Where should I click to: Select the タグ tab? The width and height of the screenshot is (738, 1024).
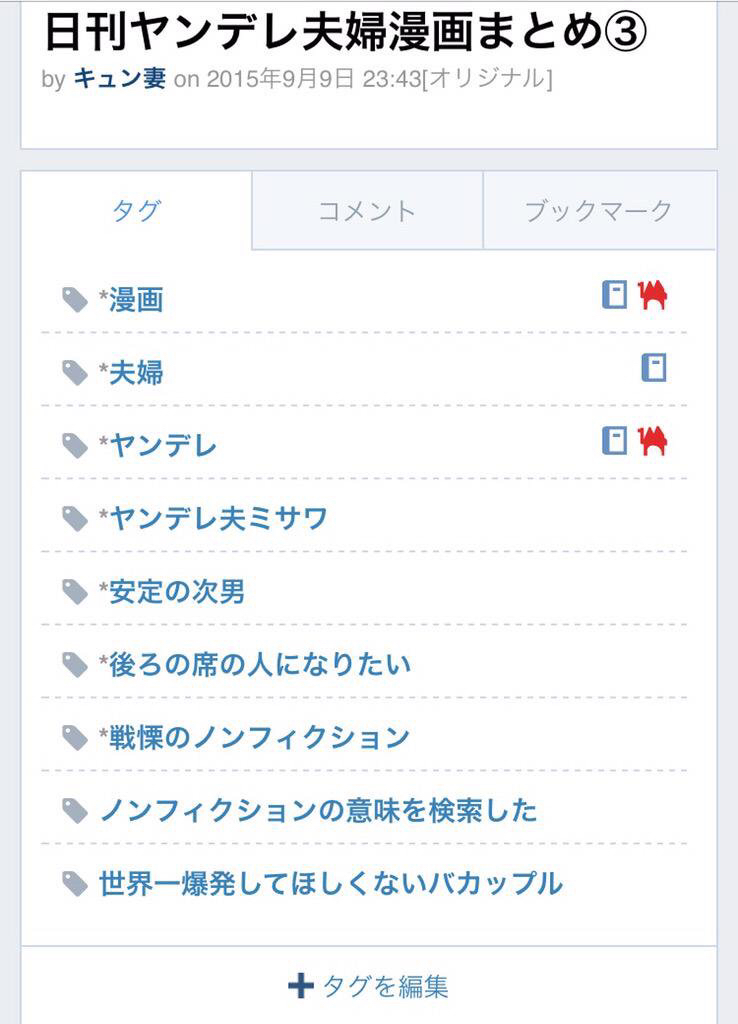[x=136, y=211]
